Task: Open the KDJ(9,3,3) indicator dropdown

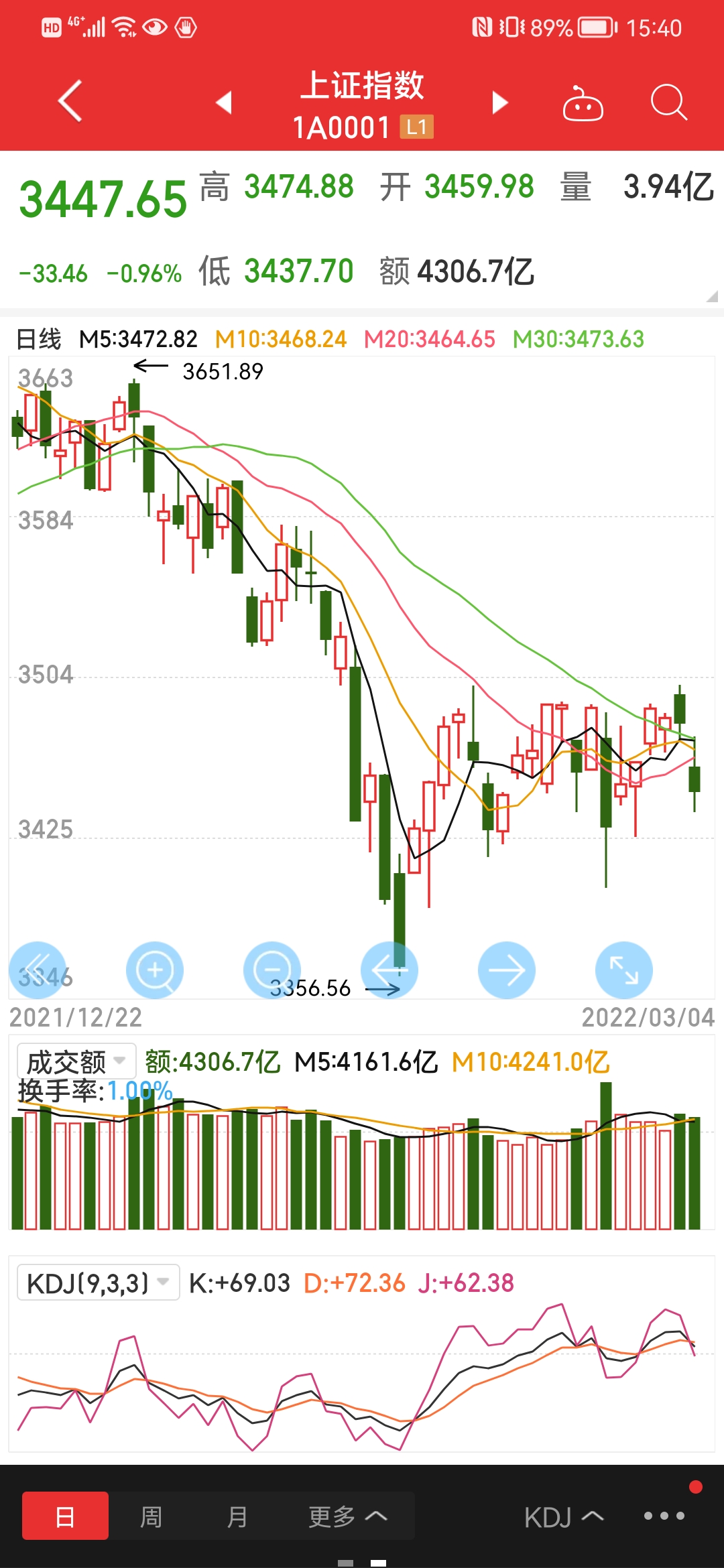Action: [98, 1283]
